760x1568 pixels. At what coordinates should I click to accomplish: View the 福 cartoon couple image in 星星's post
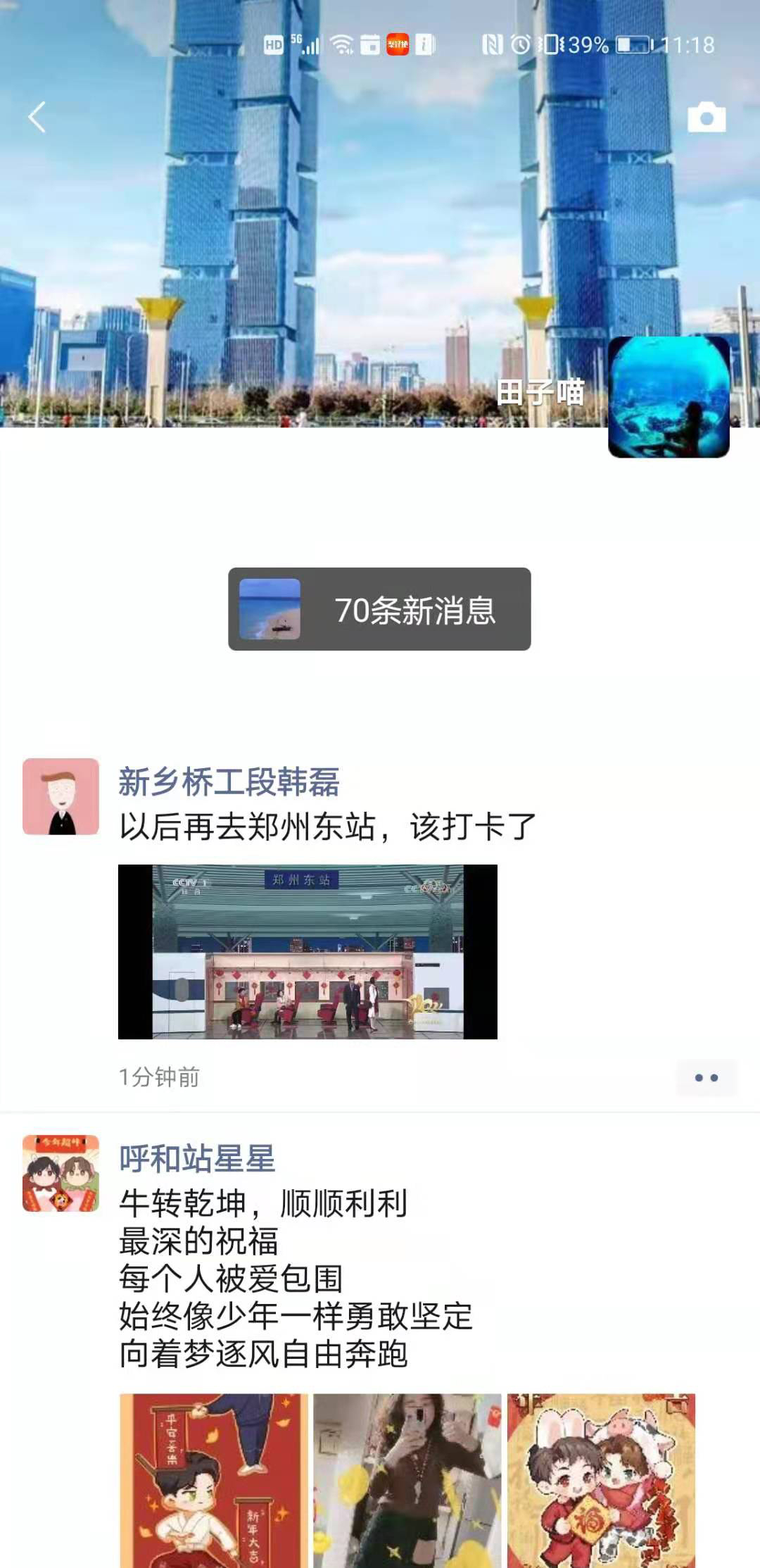(601, 1479)
